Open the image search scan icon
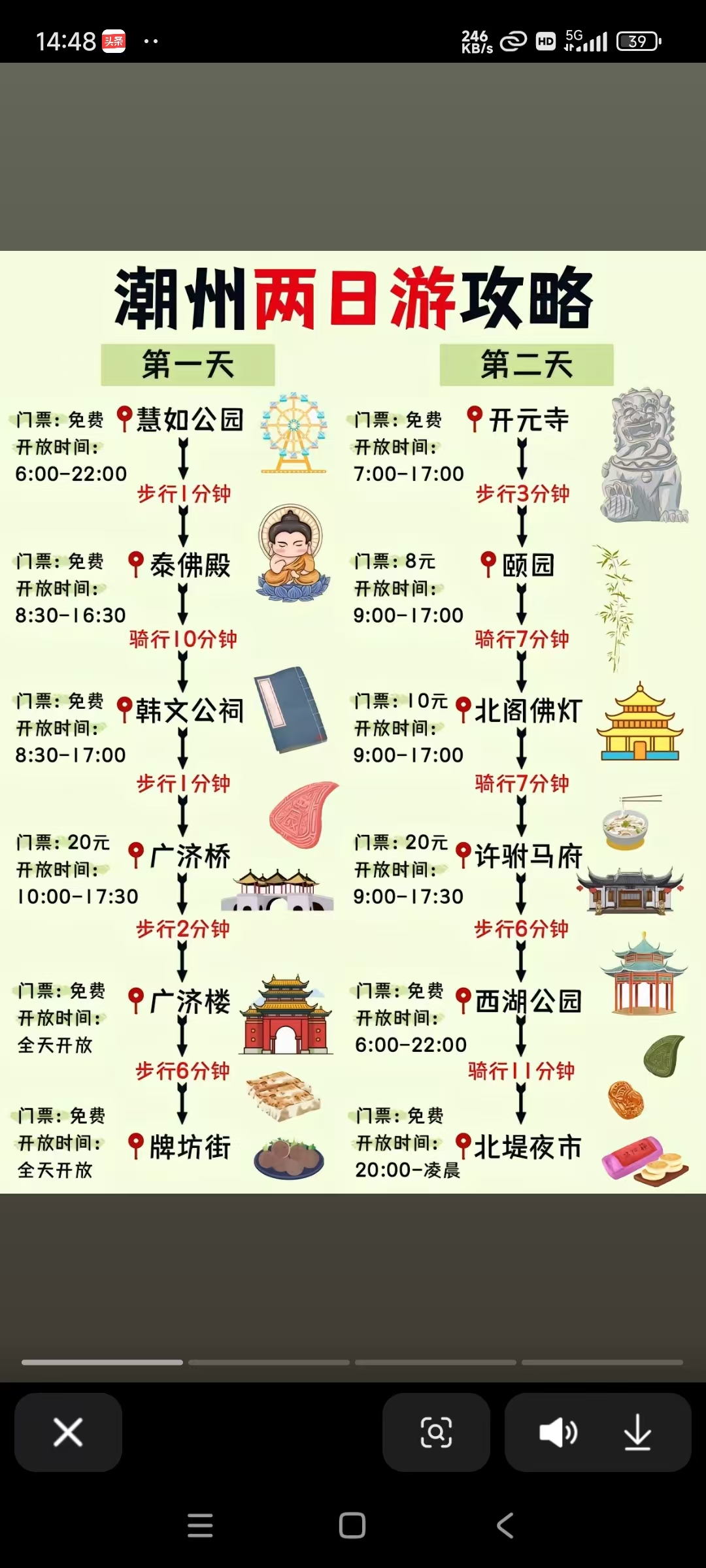 pos(436,1432)
